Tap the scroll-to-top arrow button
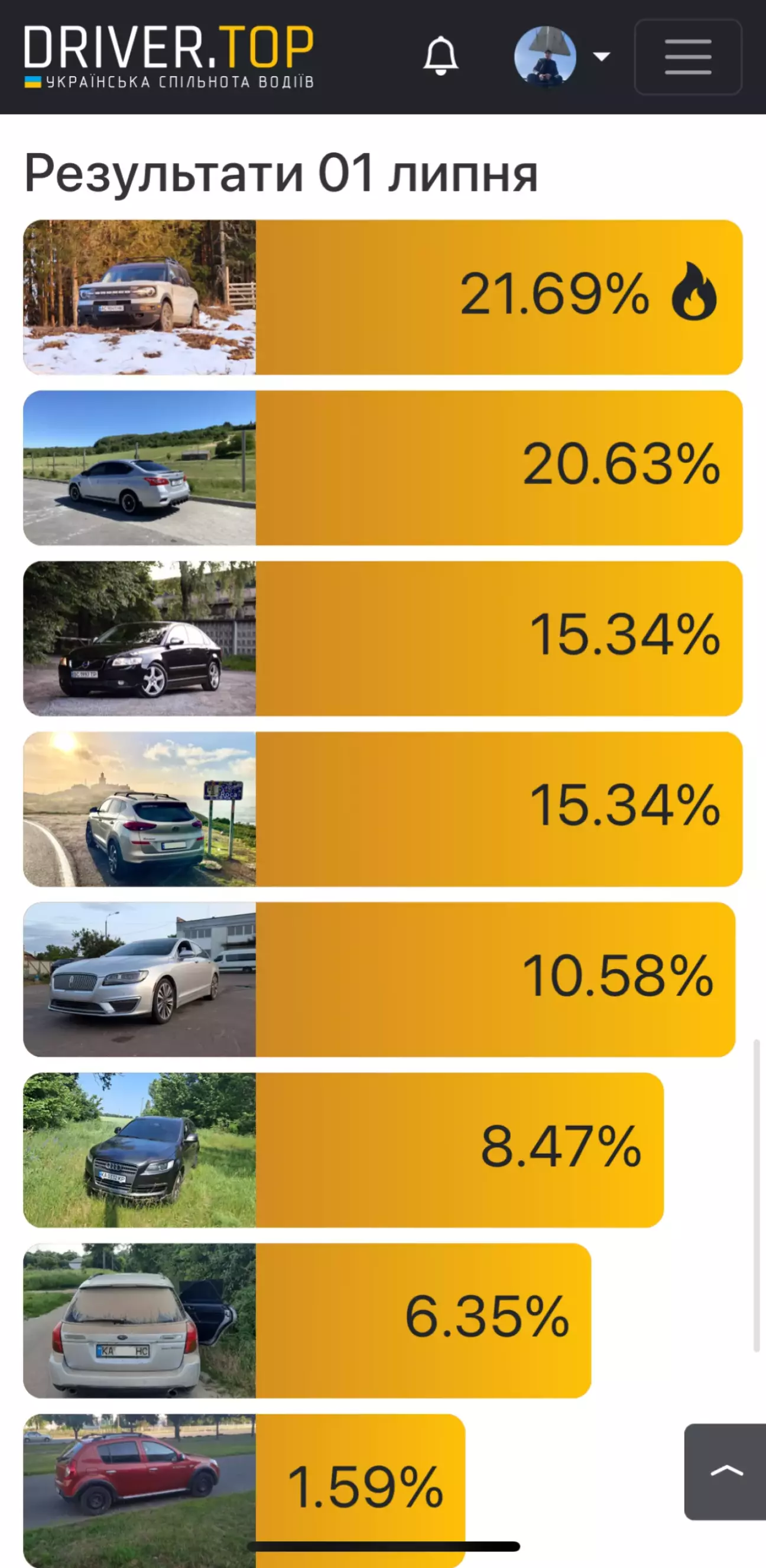 [x=726, y=1471]
